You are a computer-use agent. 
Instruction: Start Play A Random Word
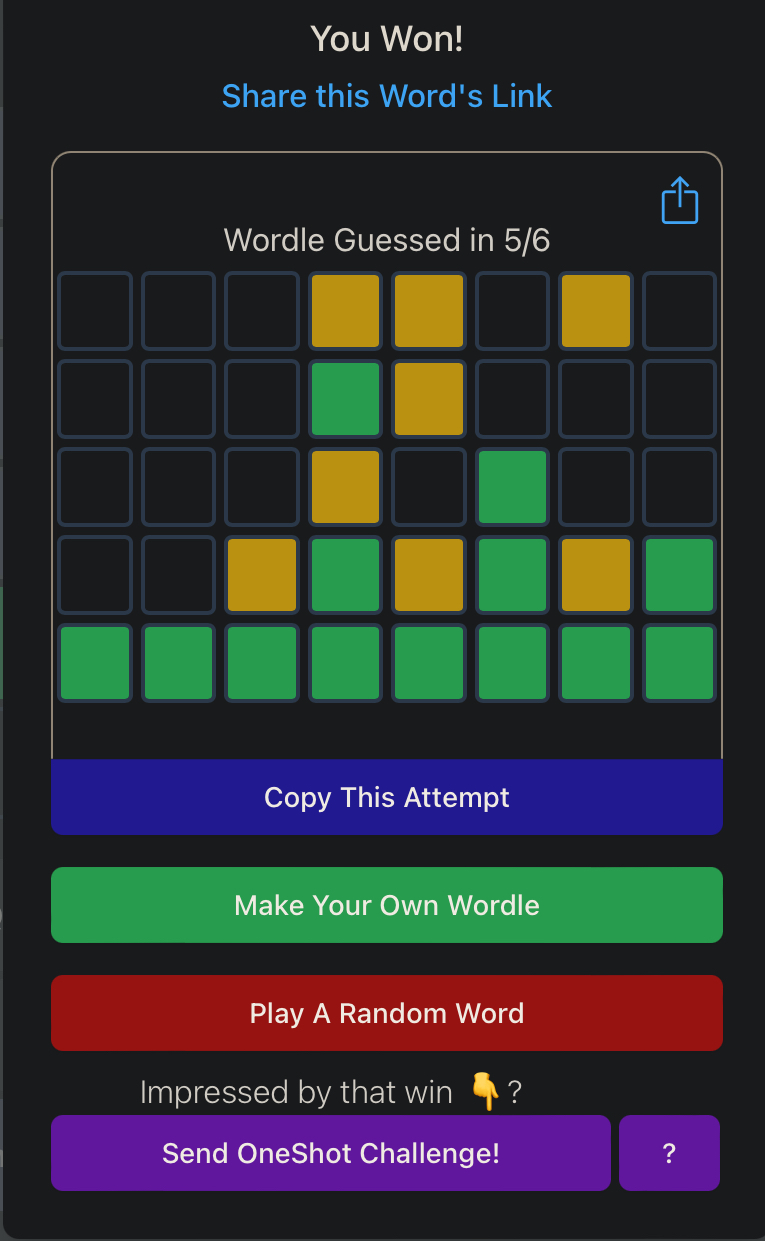click(387, 1013)
